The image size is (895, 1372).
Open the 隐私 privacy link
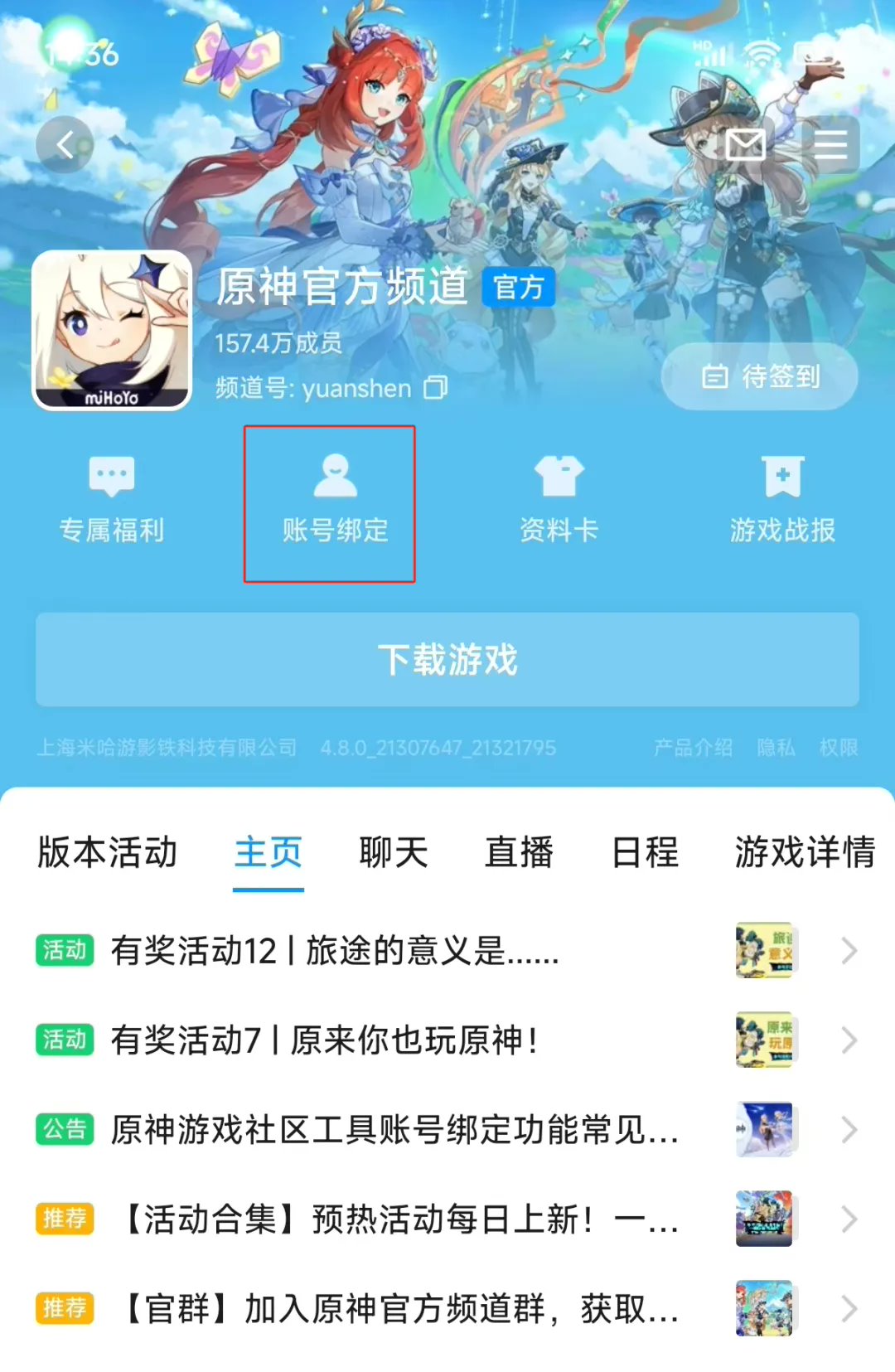(x=776, y=748)
